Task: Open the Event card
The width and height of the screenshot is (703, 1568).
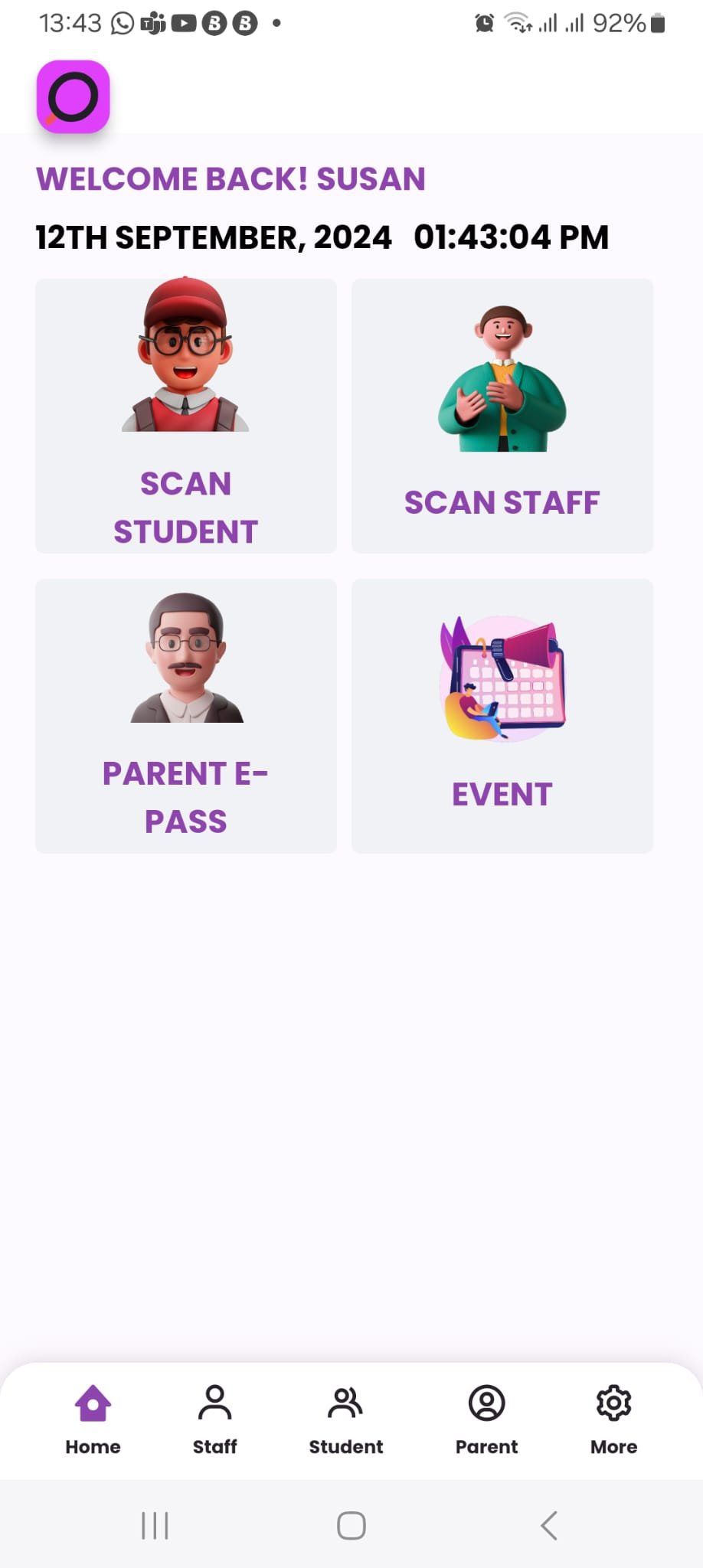Action: (x=502, y=716)
